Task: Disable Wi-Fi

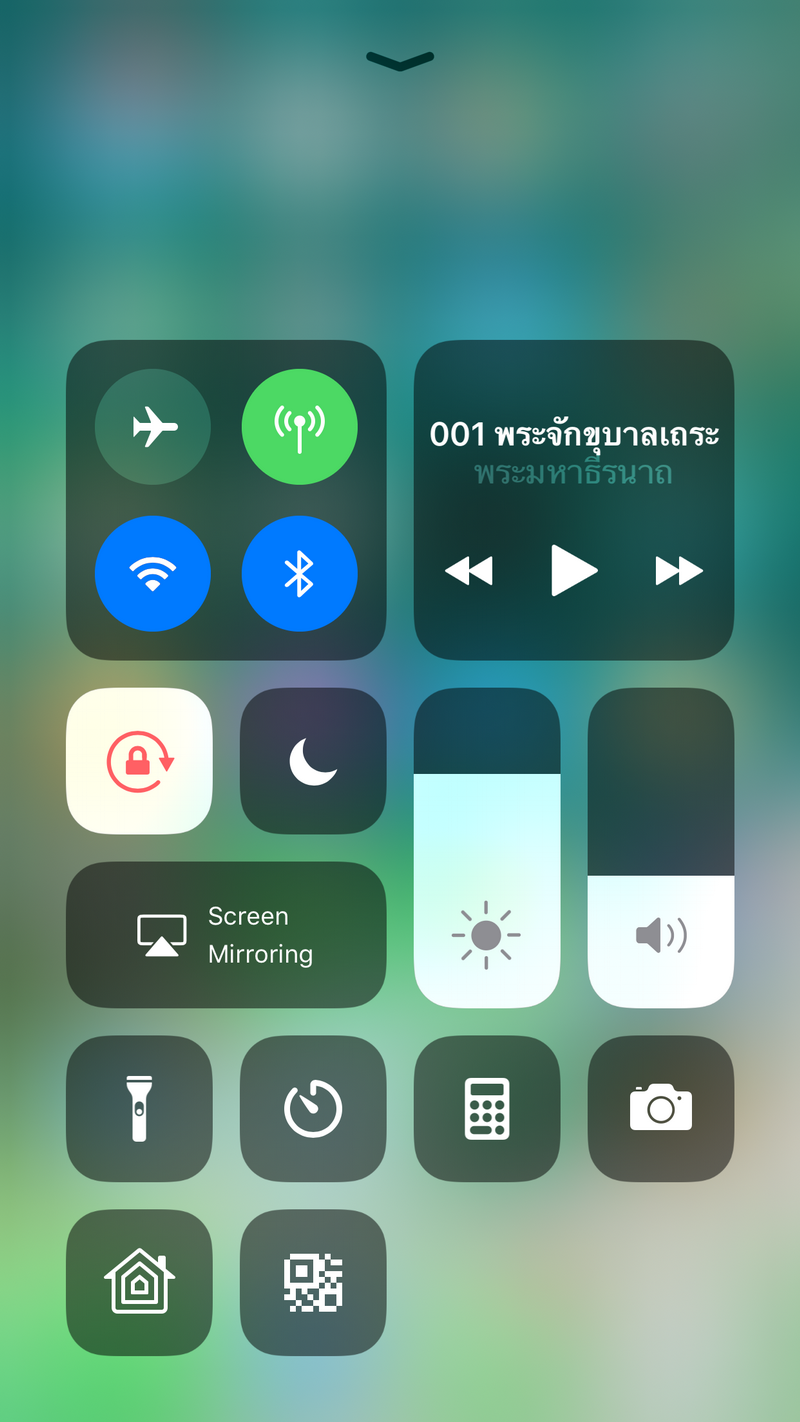Action: coord(153,573)
